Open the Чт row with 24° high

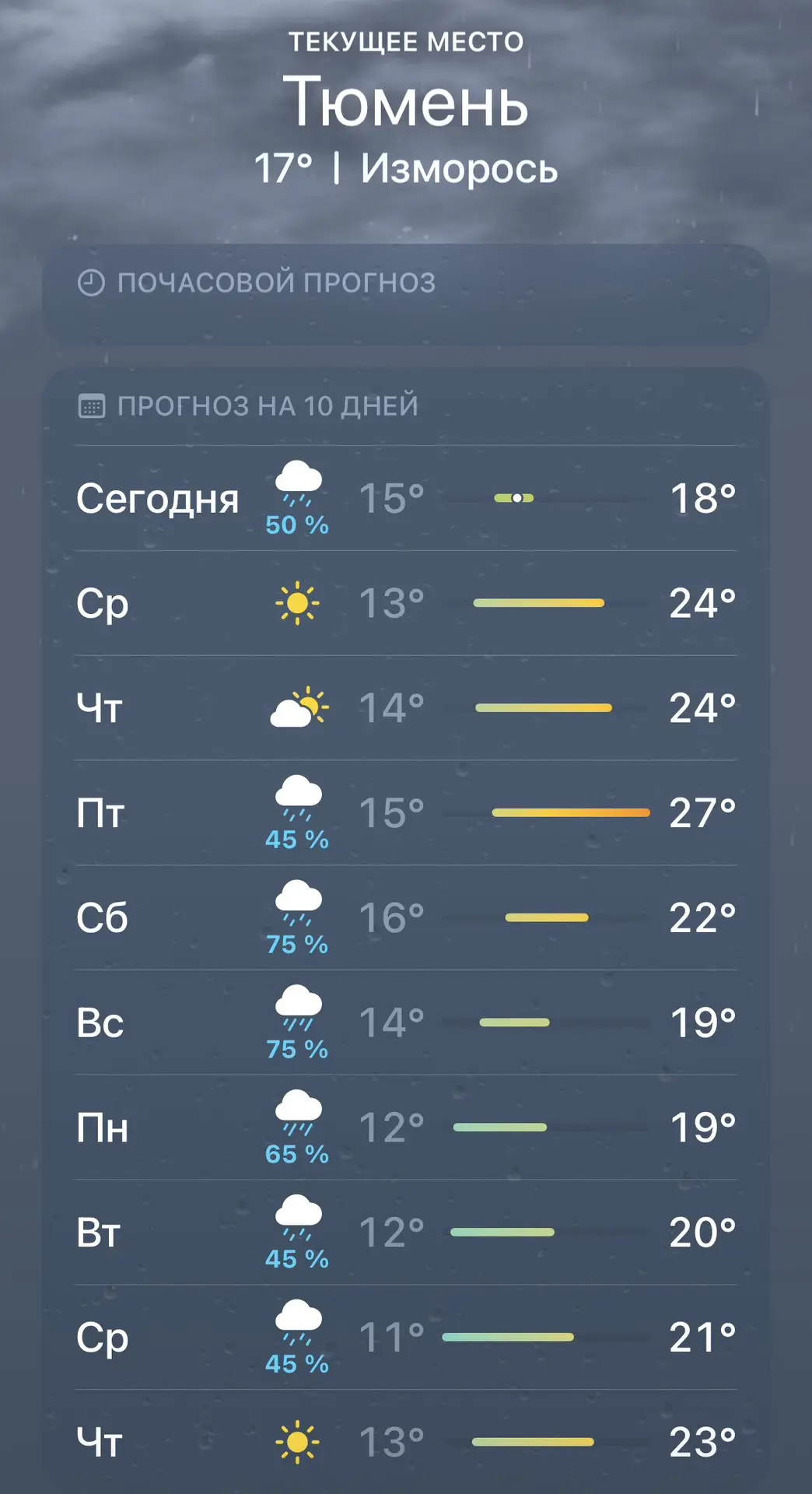click(x=406, y=708)
